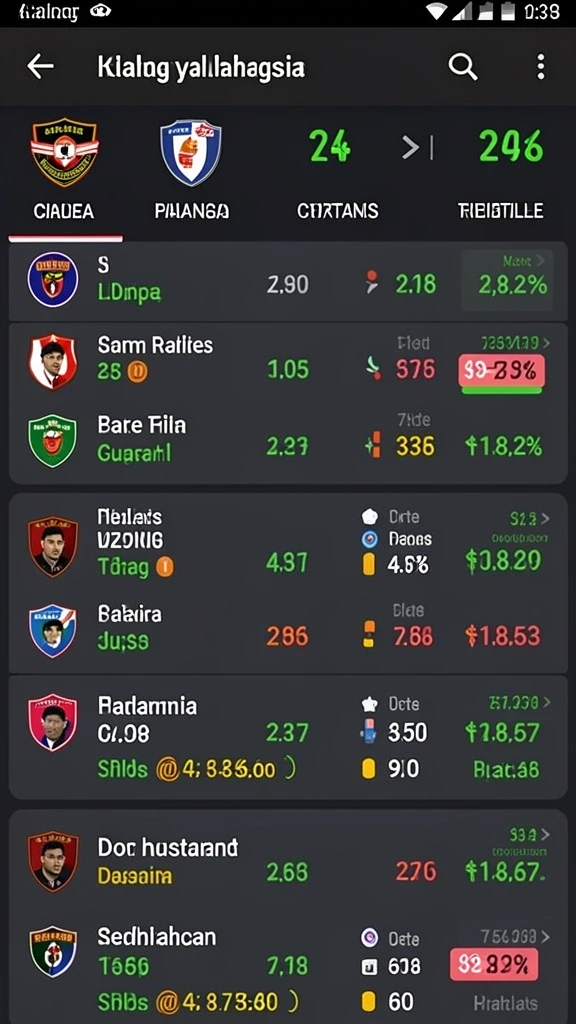
Task: Tap the red 82 82% badge
Action: coord(494,964)
